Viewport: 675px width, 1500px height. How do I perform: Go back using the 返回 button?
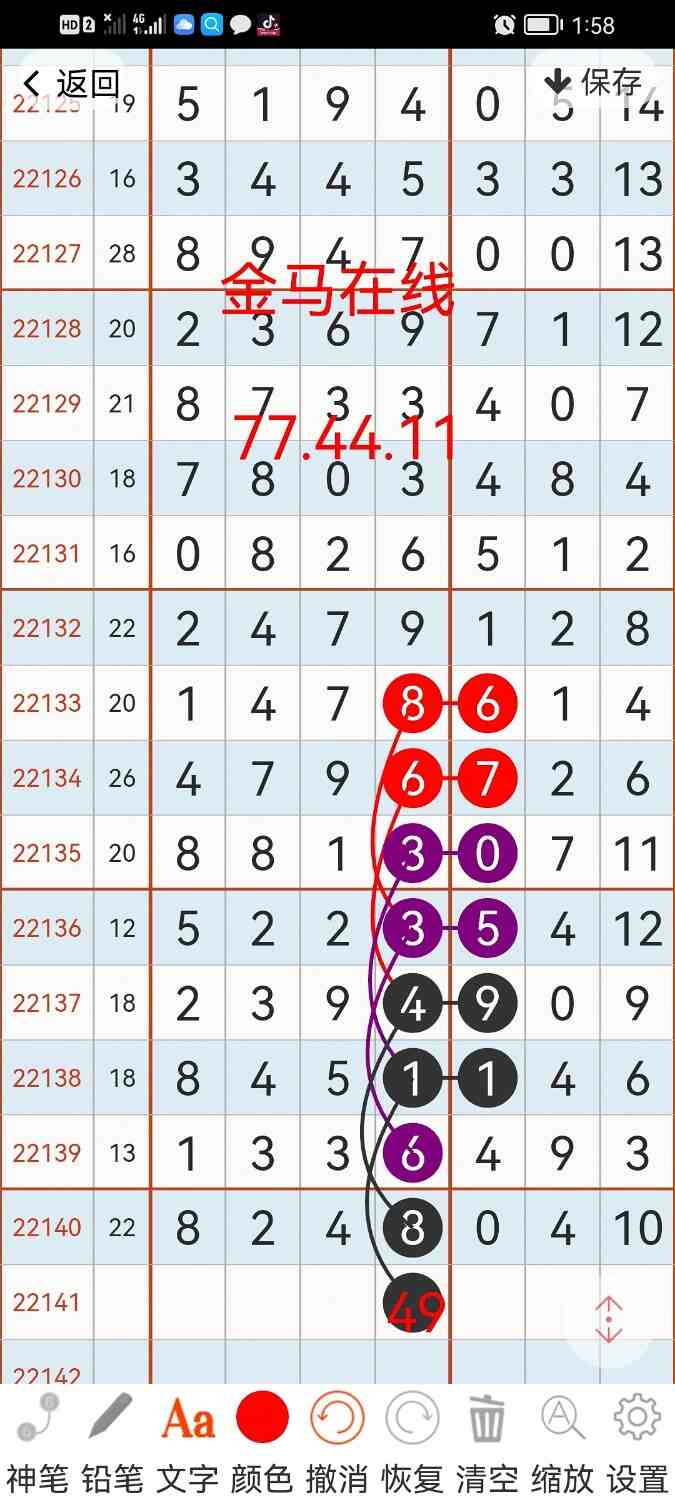point(72,84)
